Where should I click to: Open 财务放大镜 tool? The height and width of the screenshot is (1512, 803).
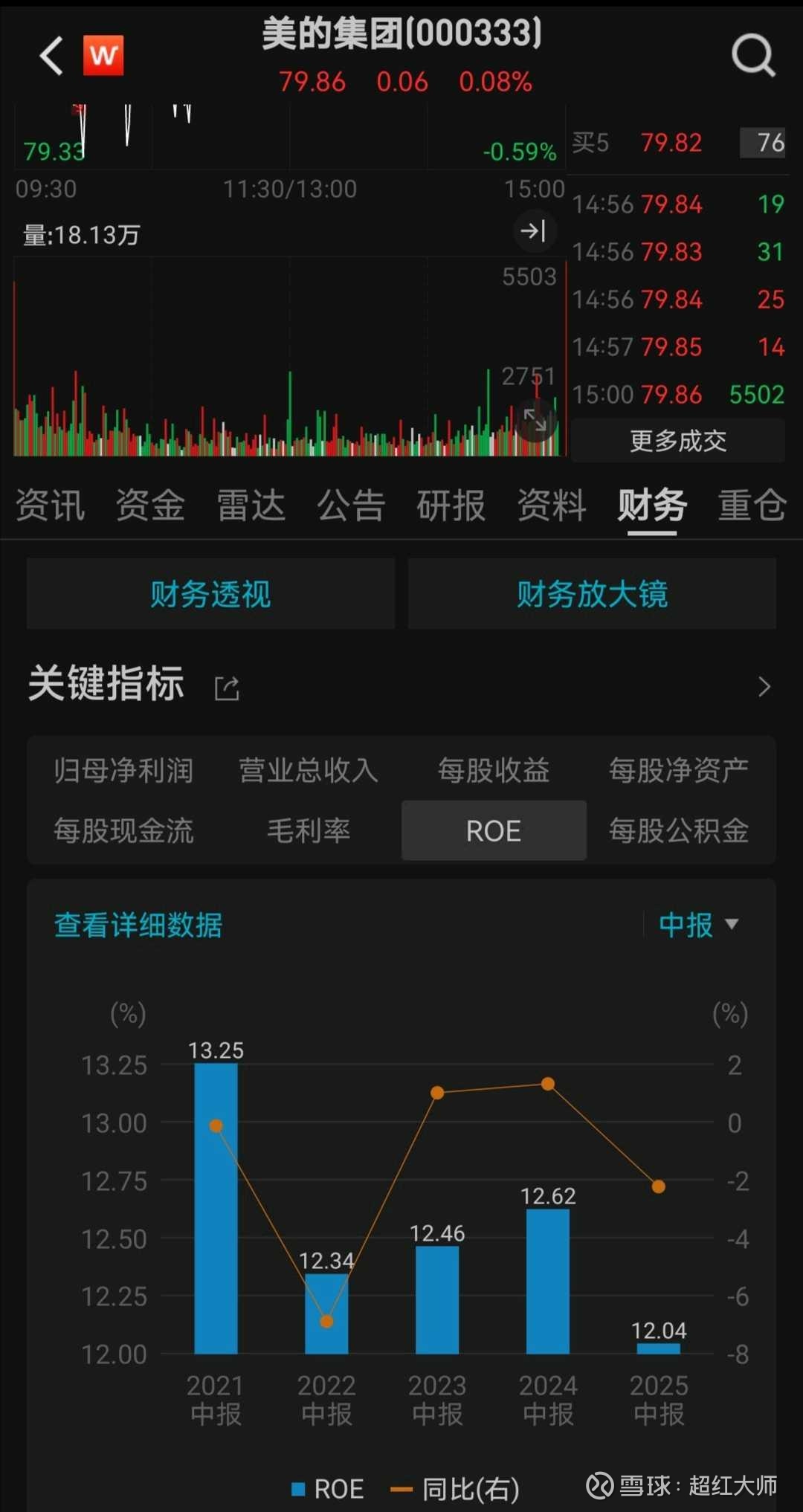point(592,594)
